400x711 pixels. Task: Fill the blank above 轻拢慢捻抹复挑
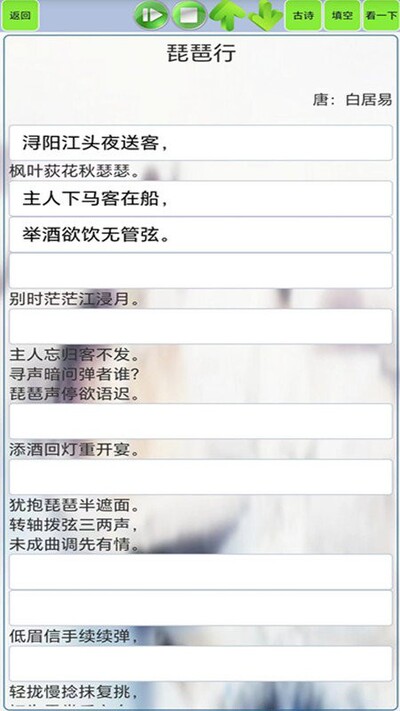[200, 664]
